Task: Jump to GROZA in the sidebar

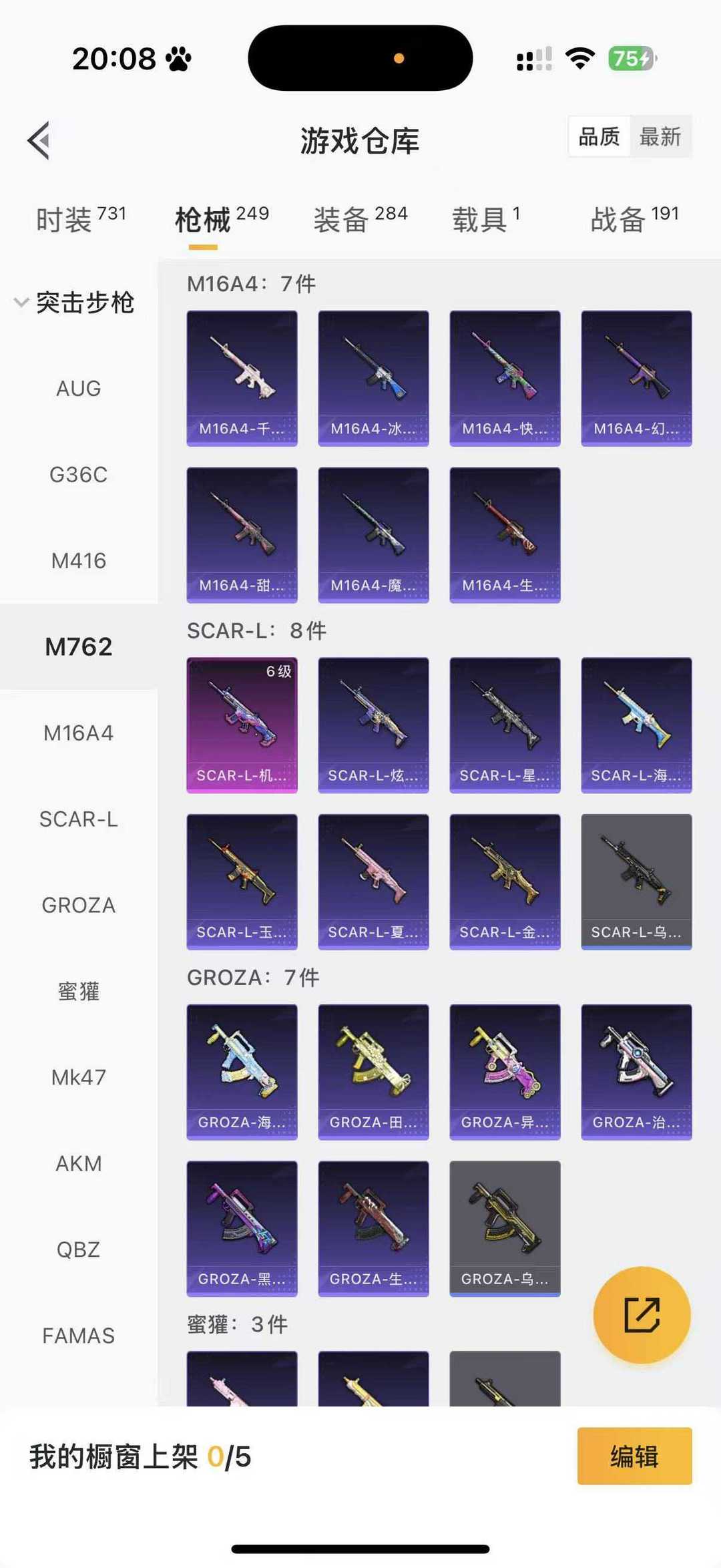Action: click(x=79, y=906)
